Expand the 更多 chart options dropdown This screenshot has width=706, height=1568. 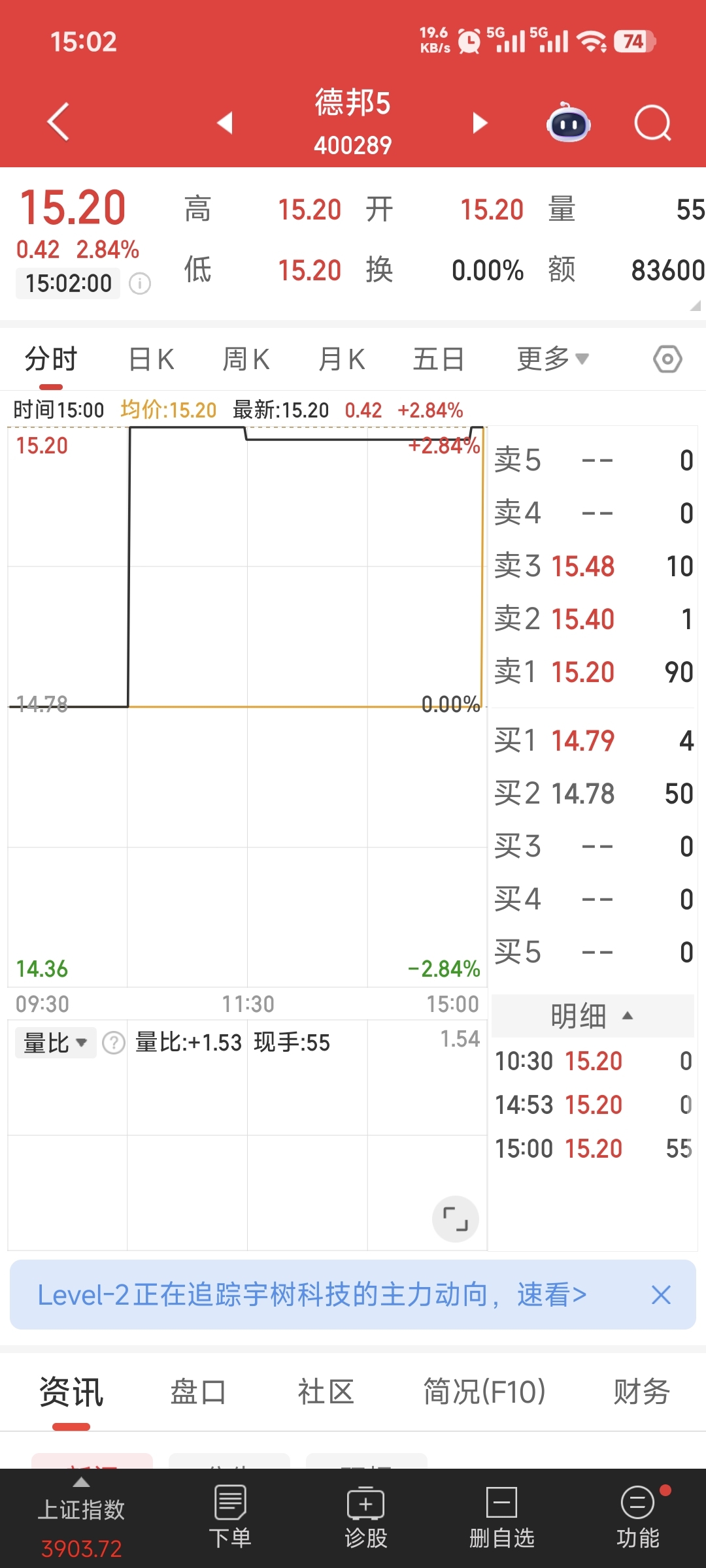pyautogui.click(x=553, y=359)
